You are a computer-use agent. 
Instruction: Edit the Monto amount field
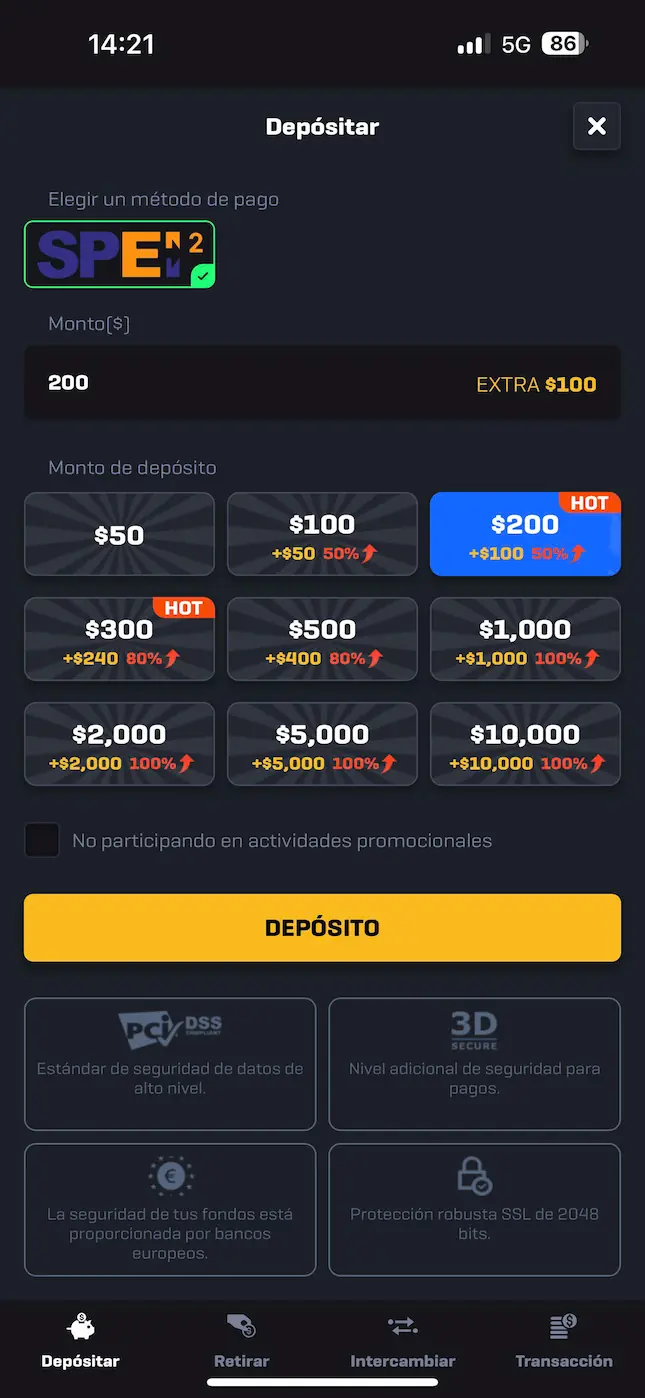tap(250, 383)
